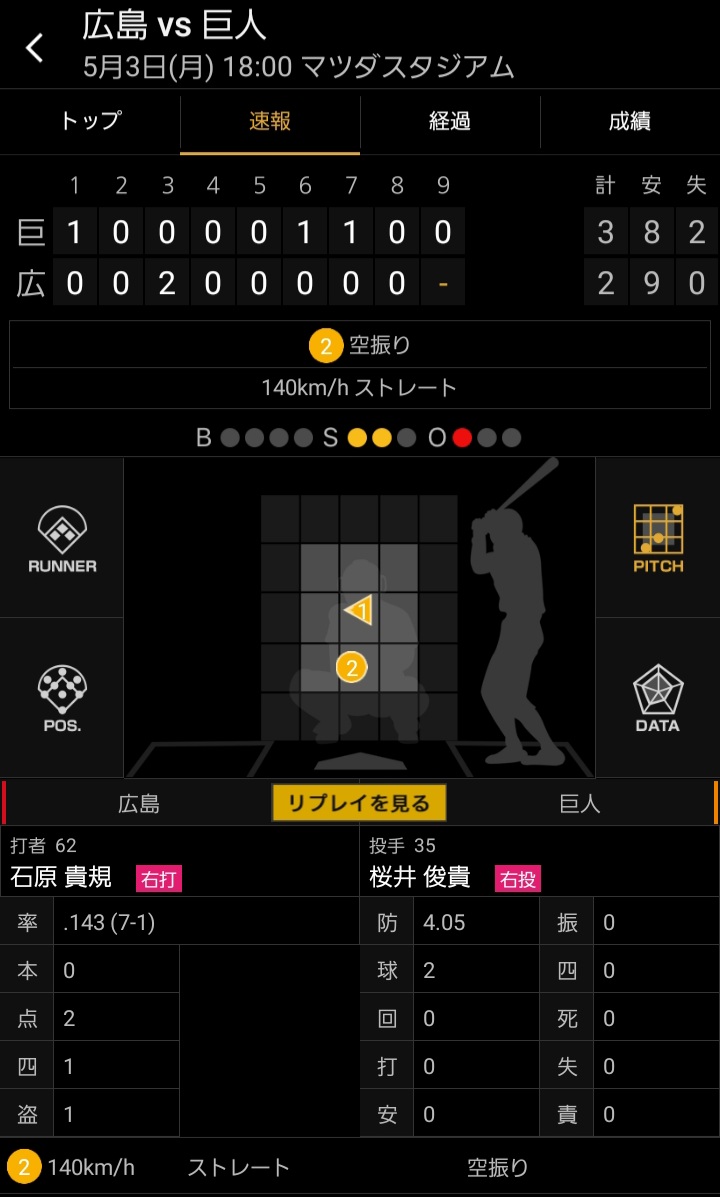Select the 速報 tab

[270, 122]
